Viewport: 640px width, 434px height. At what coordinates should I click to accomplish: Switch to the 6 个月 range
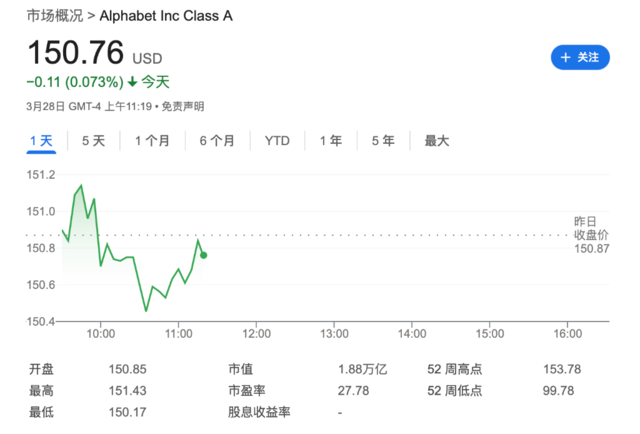point(217,141)
